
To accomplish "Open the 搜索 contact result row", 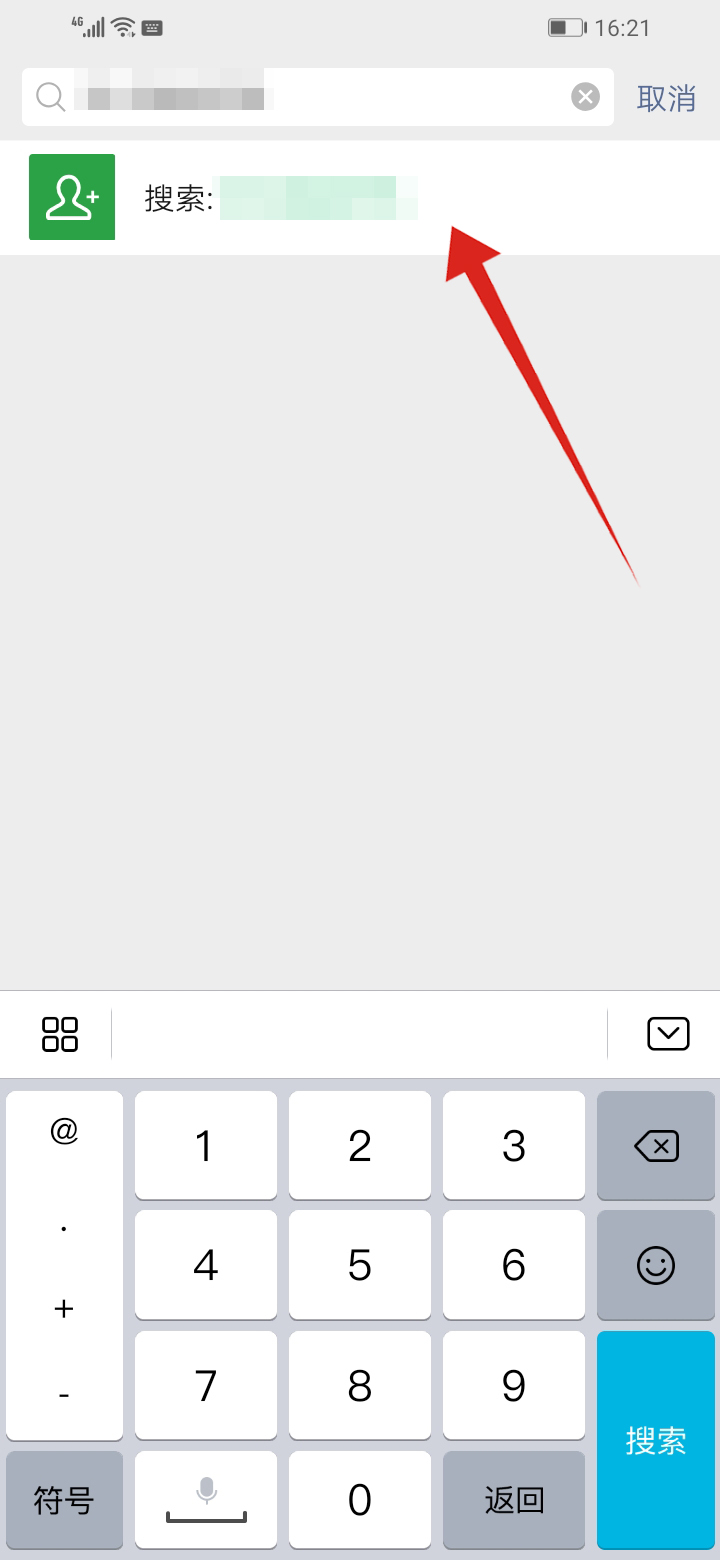I will [360, 197].
